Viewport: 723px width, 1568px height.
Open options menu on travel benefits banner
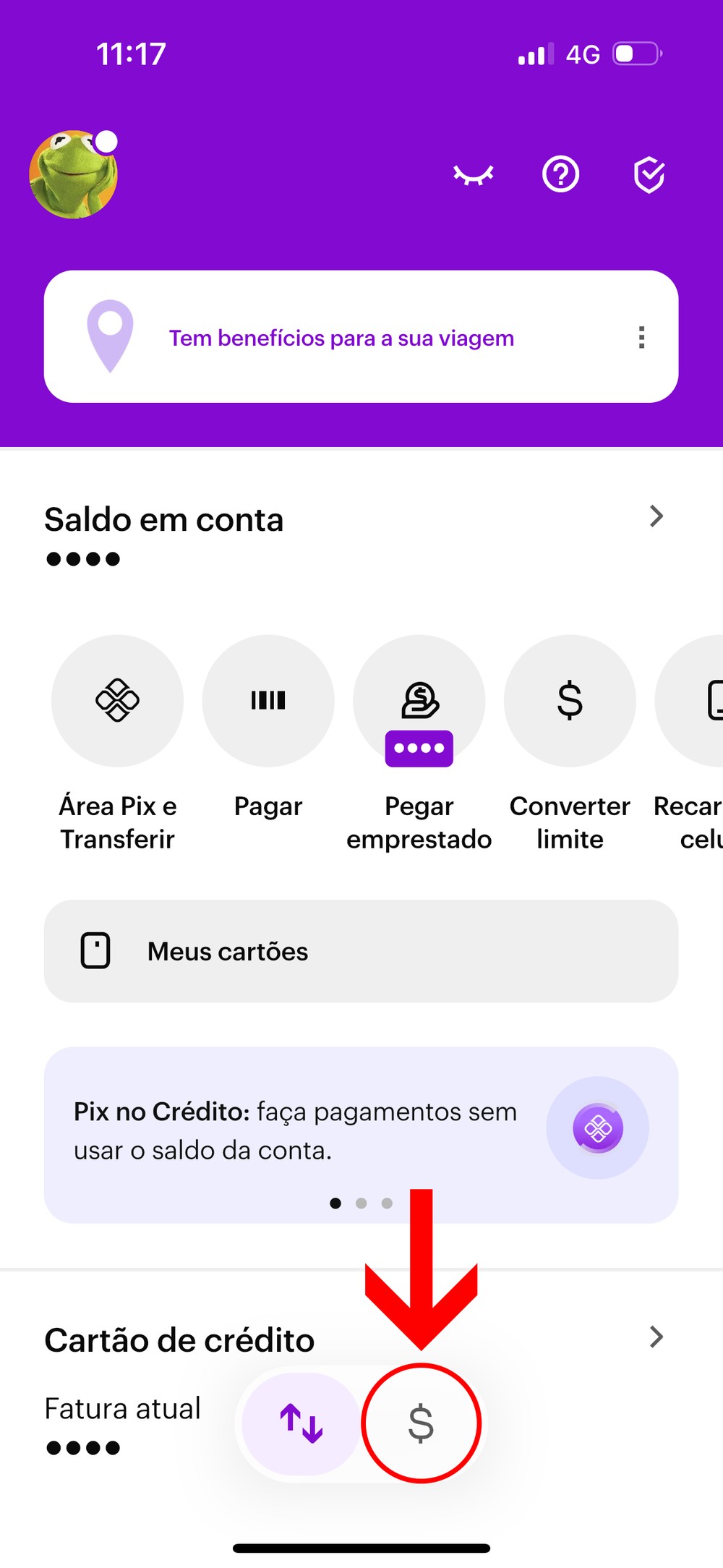641,338
